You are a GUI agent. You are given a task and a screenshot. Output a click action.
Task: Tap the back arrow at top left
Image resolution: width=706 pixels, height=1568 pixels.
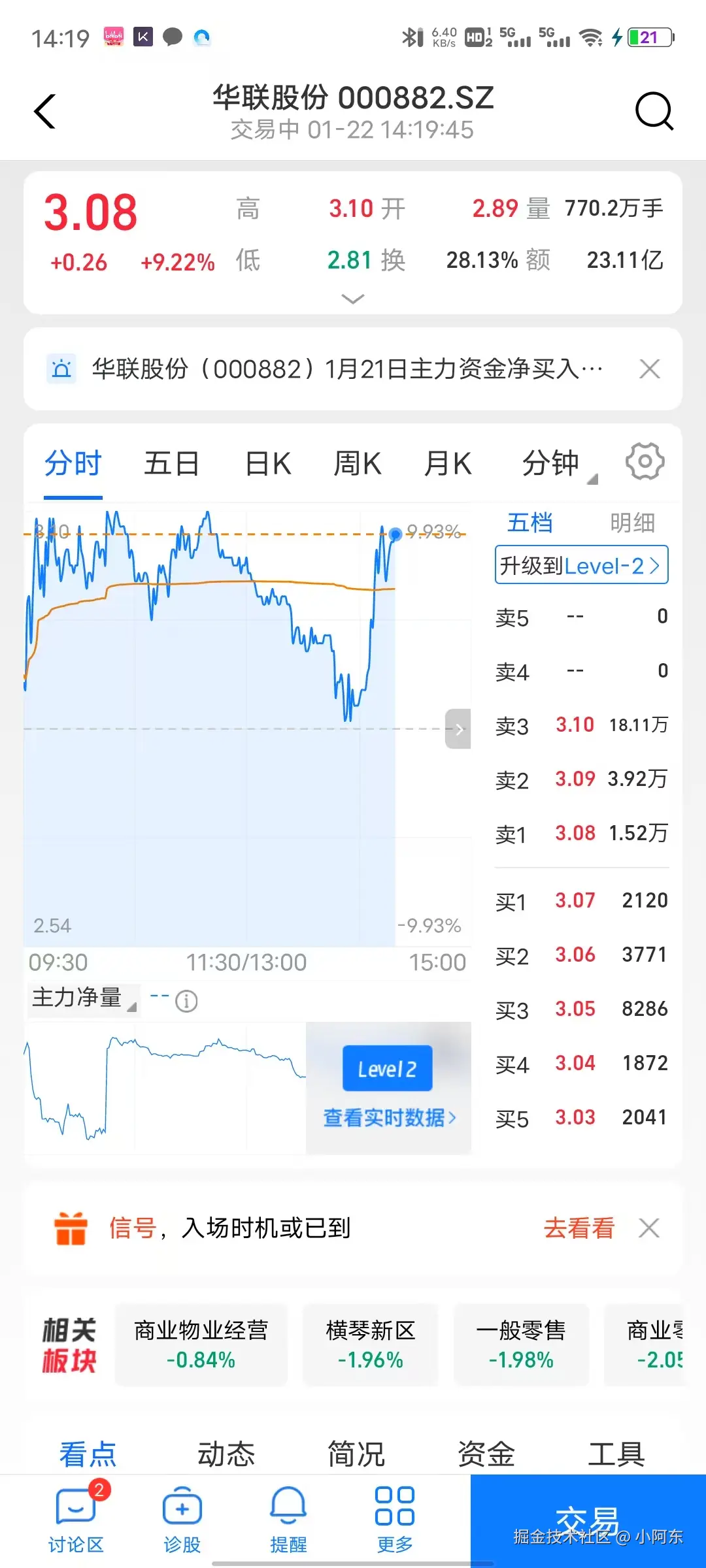pyautogui.click(x=44, y=111)
